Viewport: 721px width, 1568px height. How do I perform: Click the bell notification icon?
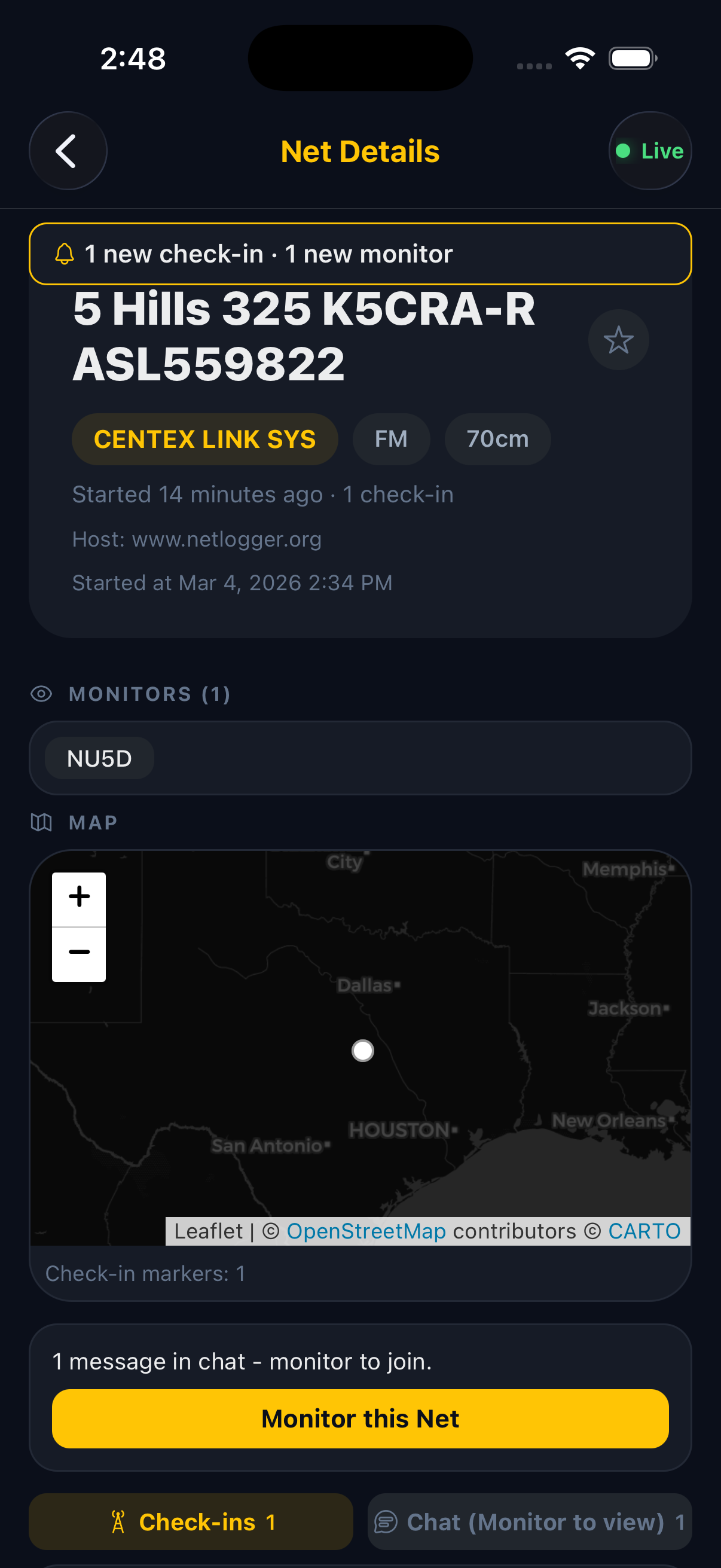[x=65, y=254]
